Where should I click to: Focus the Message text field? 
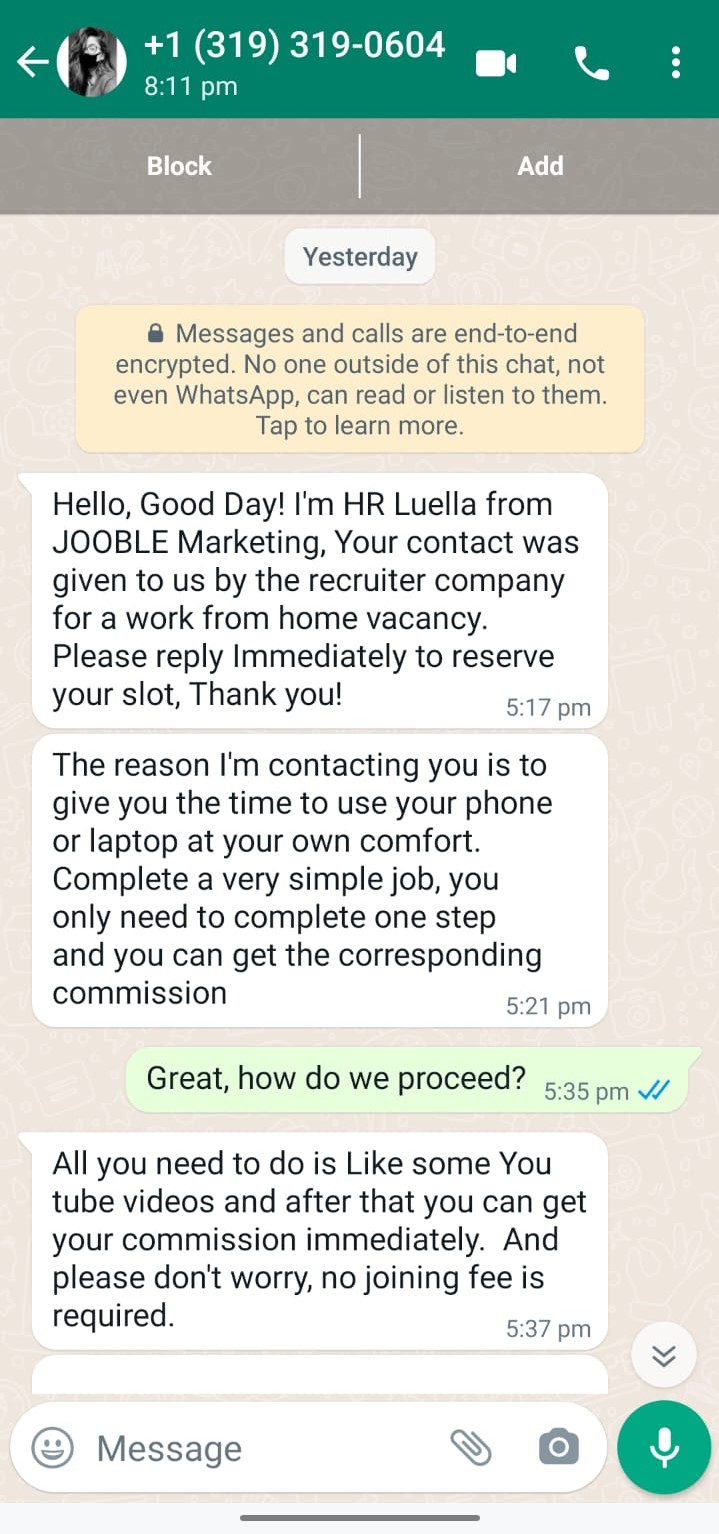[260, 1448]
